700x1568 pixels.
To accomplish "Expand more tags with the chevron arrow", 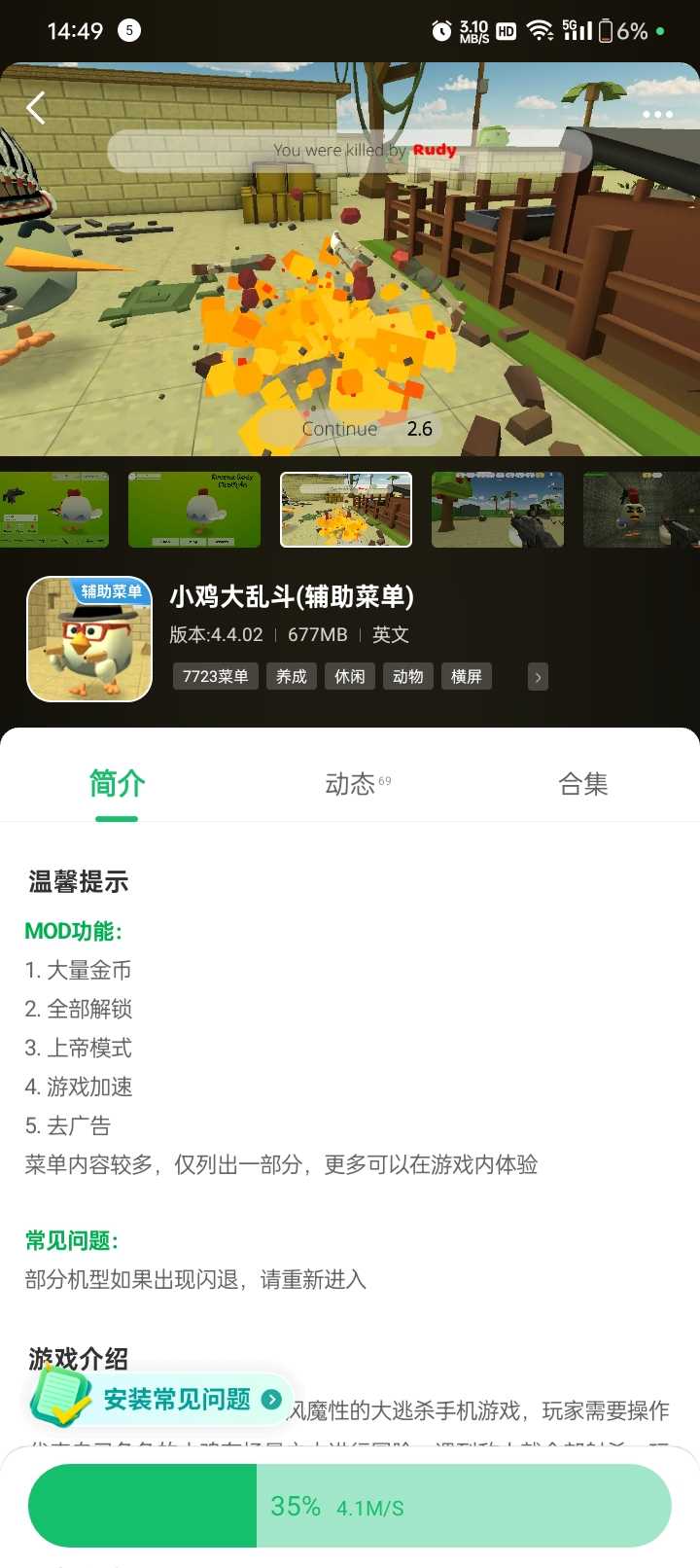I will 538,677.
